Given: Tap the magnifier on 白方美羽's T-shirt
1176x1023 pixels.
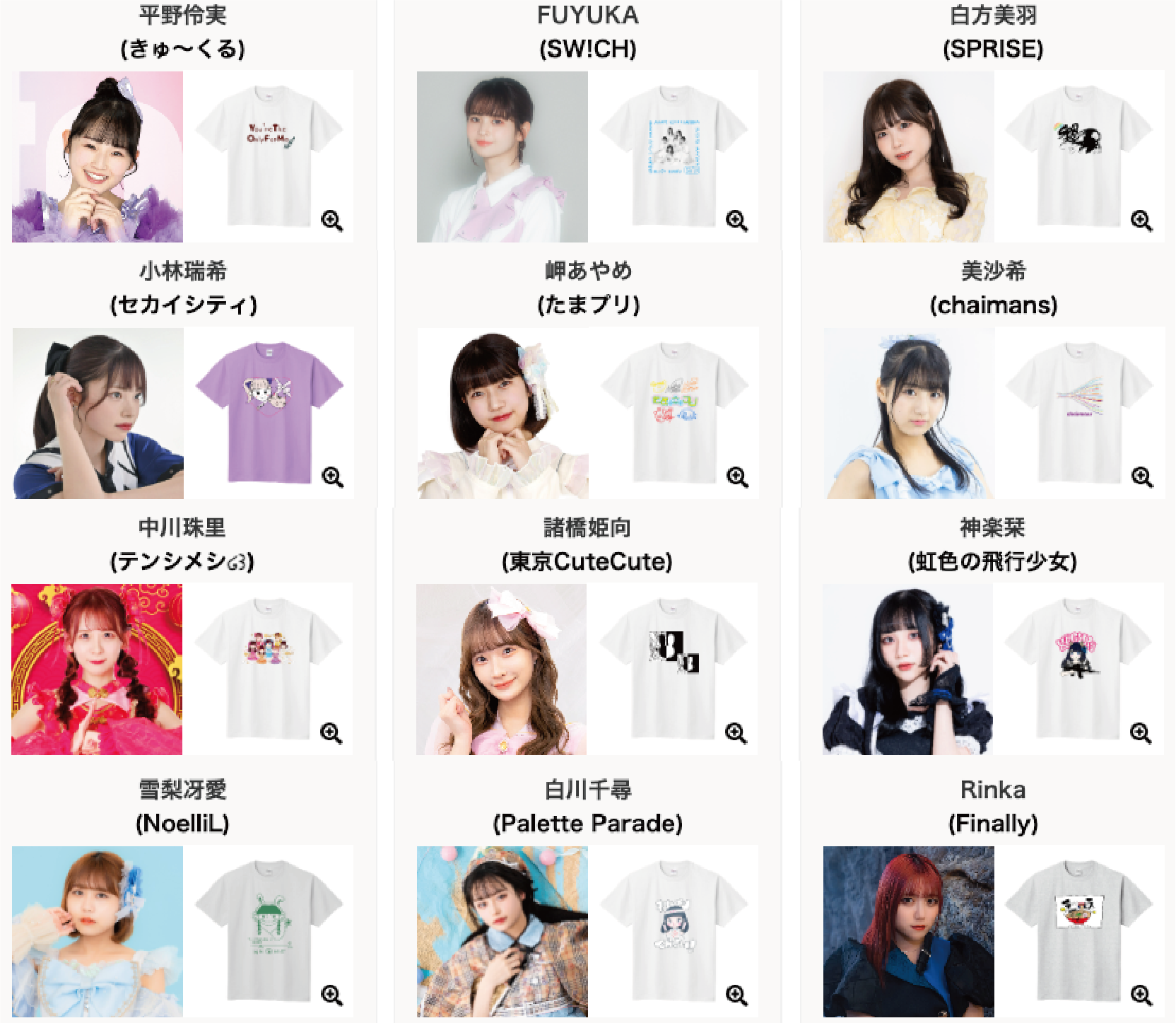Looking at the screenshot, I should click(x=1141, y=221).
